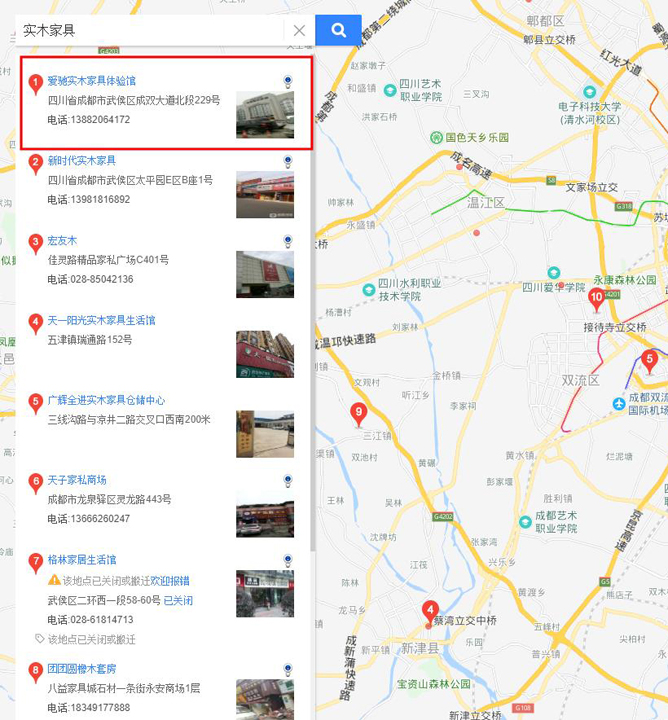This screenshot has height=720, width=668.
Task: Select map marker number 10
Action: click(x=597, y=298)
